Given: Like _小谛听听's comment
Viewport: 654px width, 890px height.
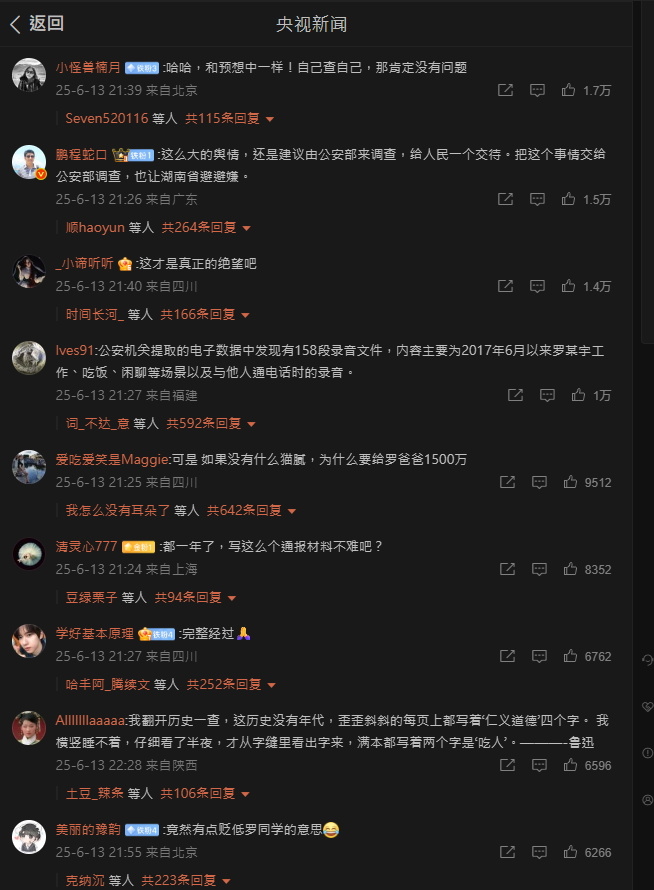Looking at the screenshot, I should [x=568, y=286].
